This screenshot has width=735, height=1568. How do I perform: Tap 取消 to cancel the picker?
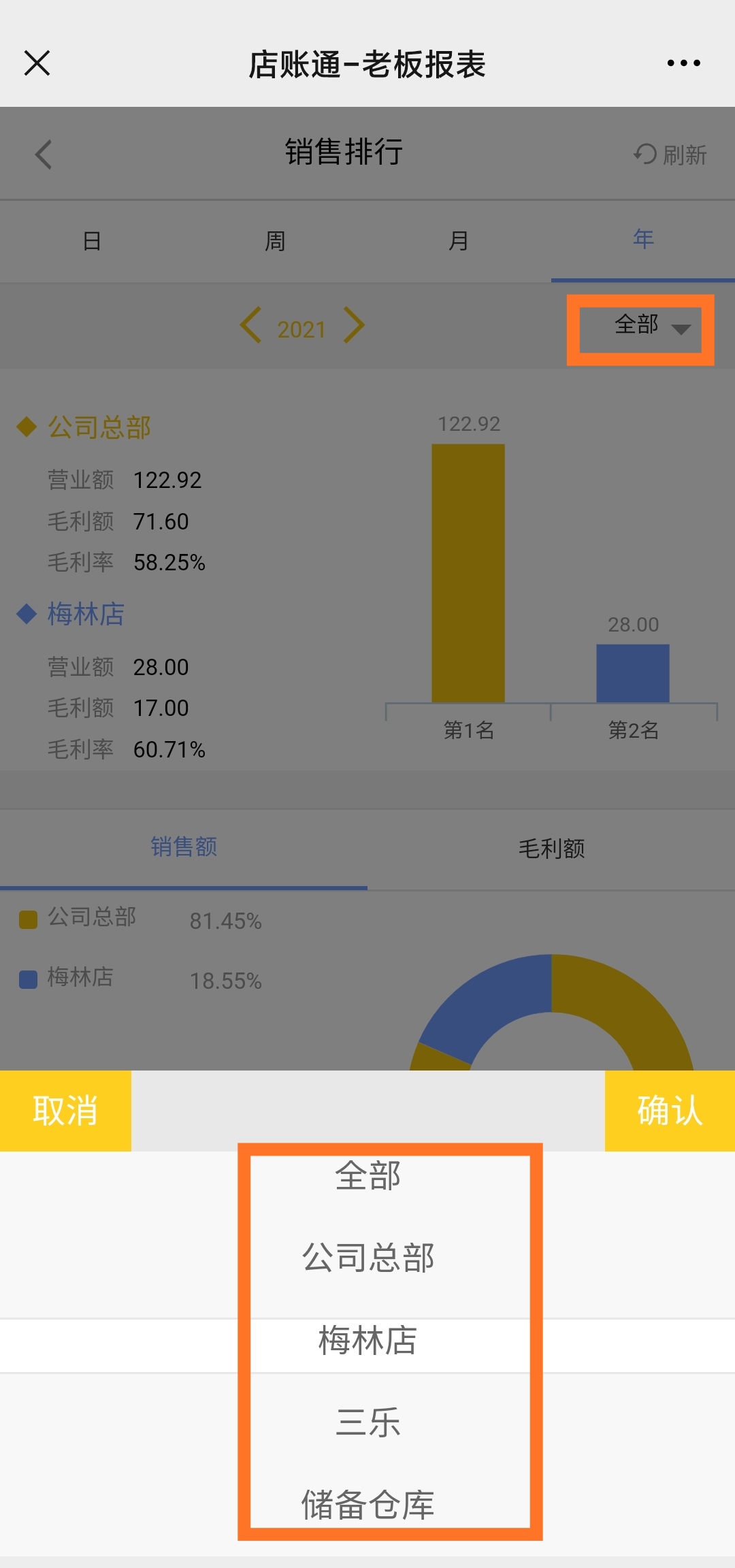coord(65,1111)
